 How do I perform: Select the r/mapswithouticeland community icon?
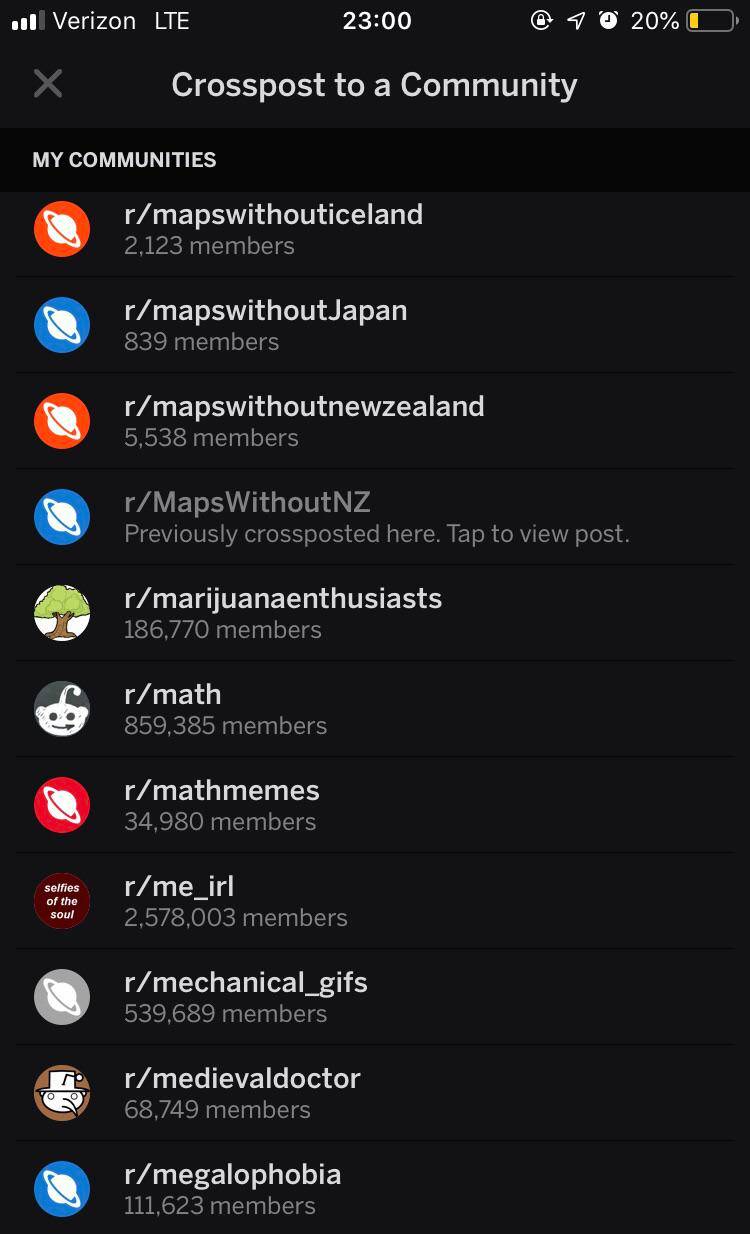[x=62, y=229]
